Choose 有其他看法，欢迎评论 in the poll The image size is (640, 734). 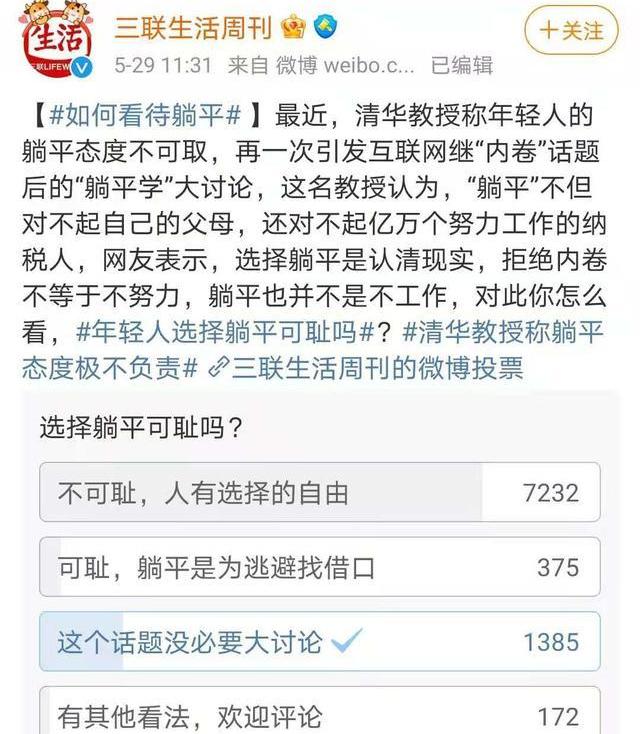click(x=319, y=713)
